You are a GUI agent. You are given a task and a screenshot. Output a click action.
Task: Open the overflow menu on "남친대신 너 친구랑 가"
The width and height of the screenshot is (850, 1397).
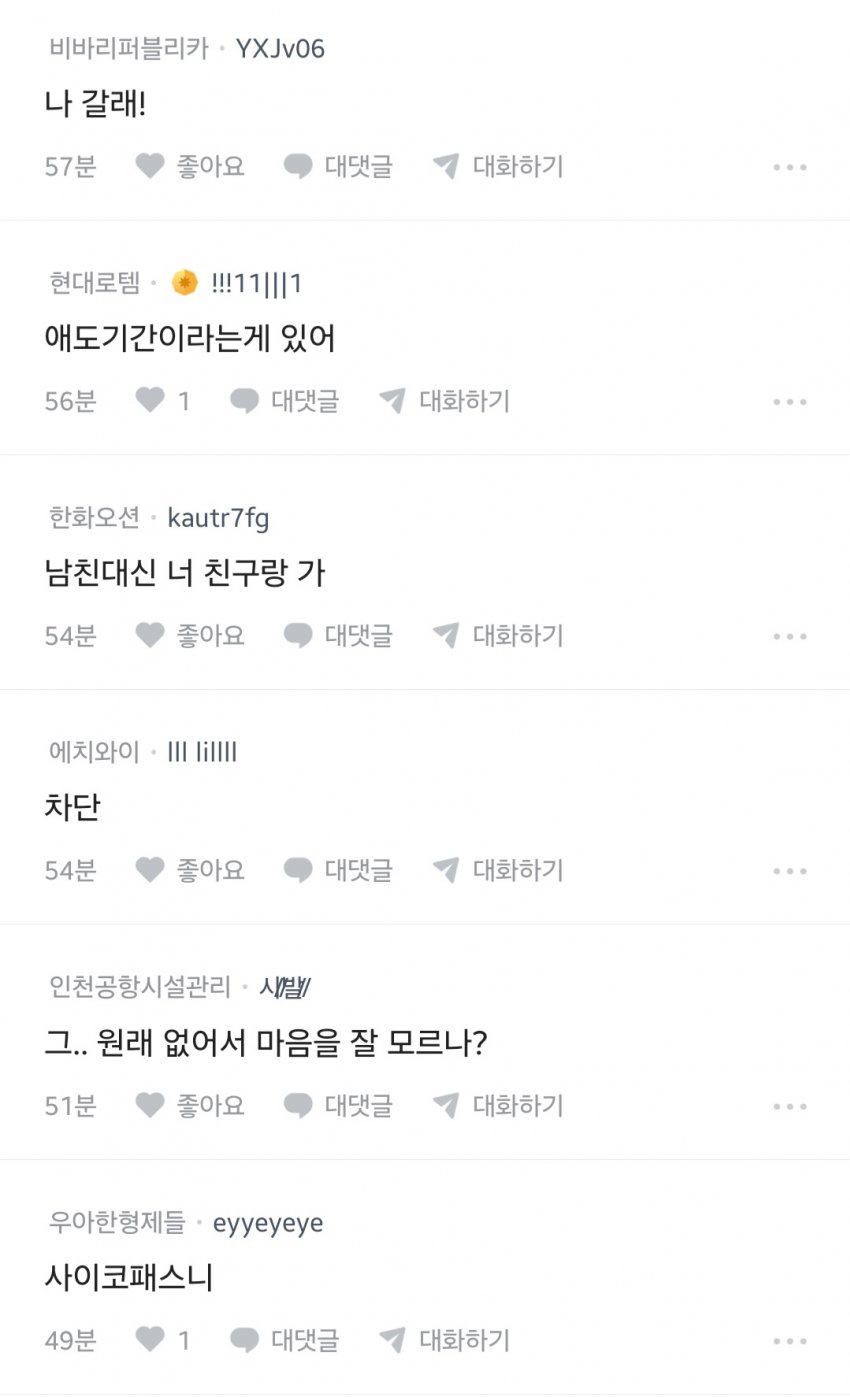pos(789,636)
